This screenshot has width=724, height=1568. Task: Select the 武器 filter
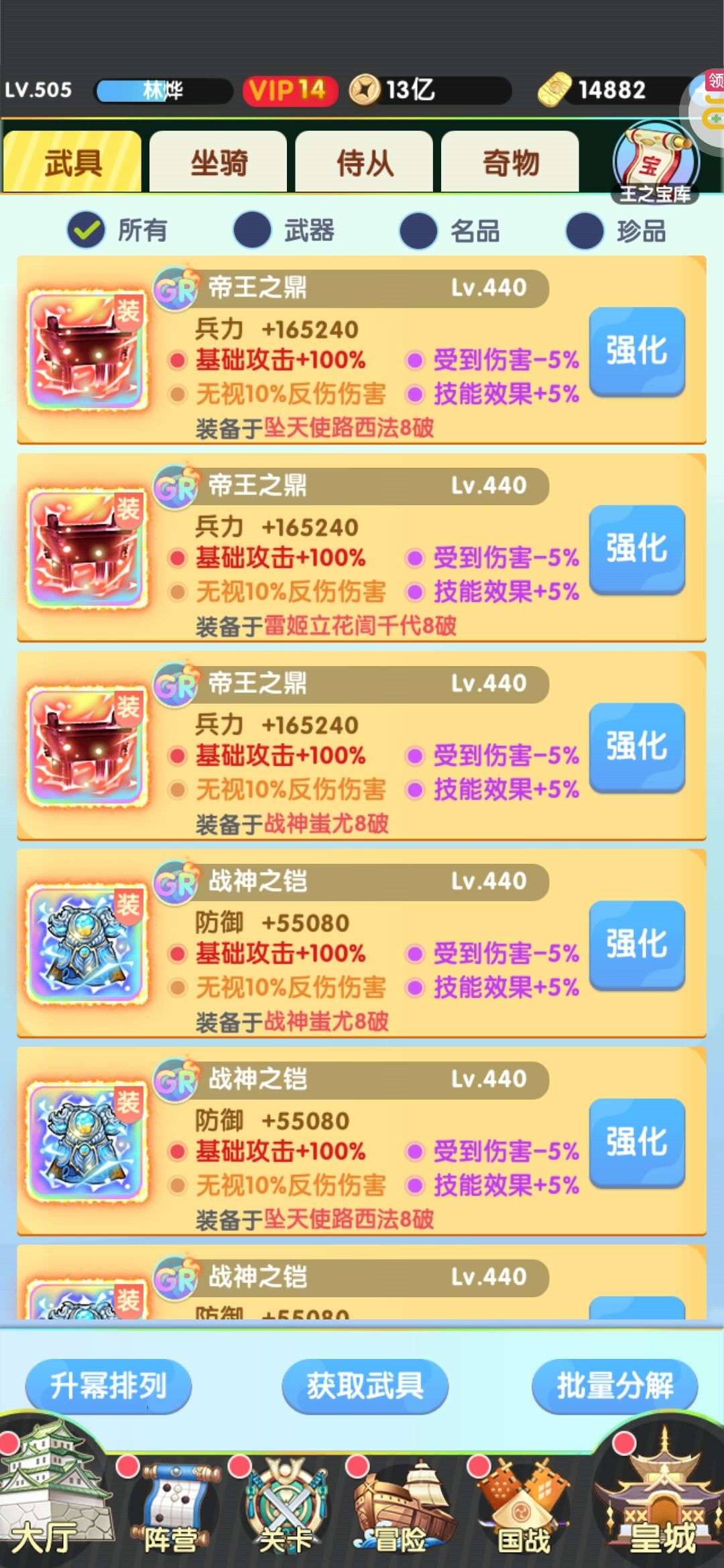[284, 231]
